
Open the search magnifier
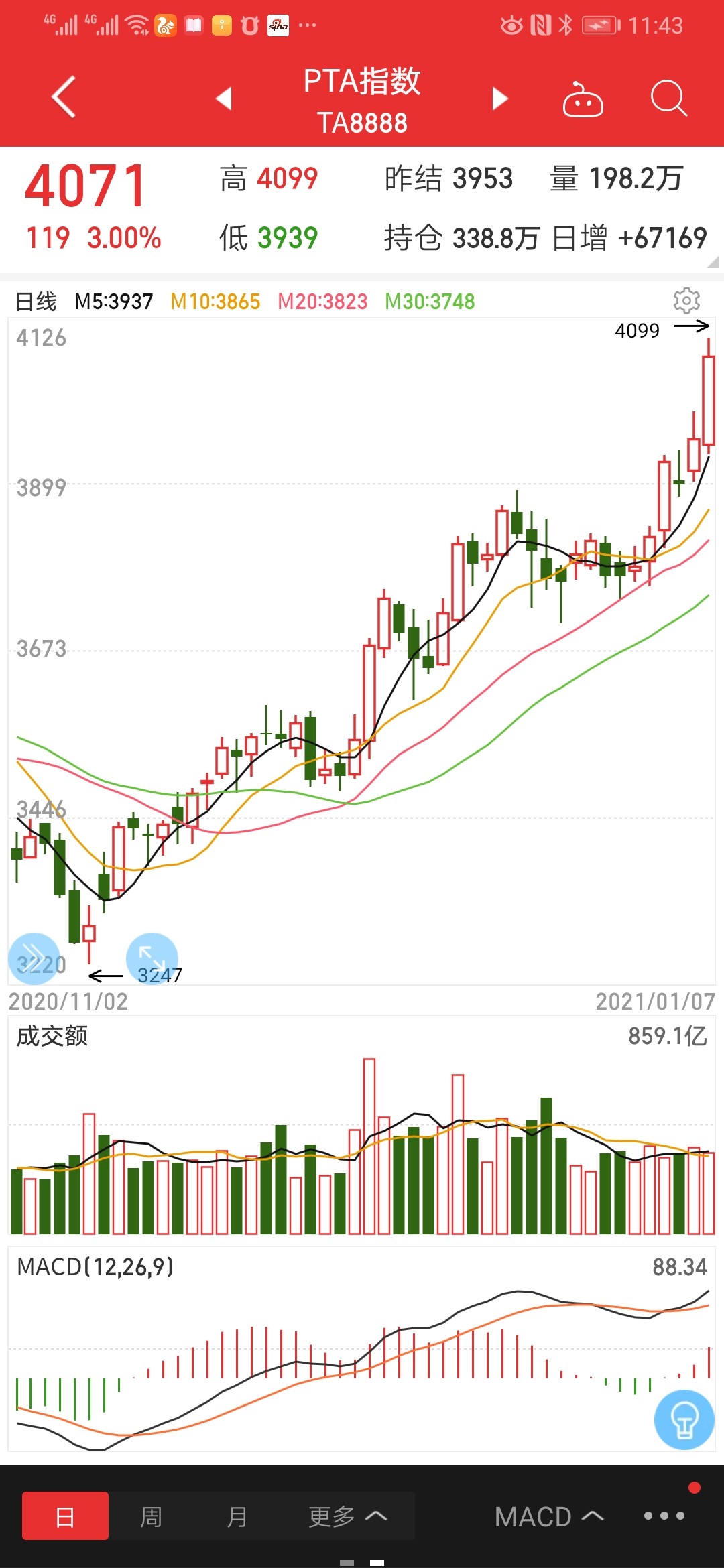point(668,99)
